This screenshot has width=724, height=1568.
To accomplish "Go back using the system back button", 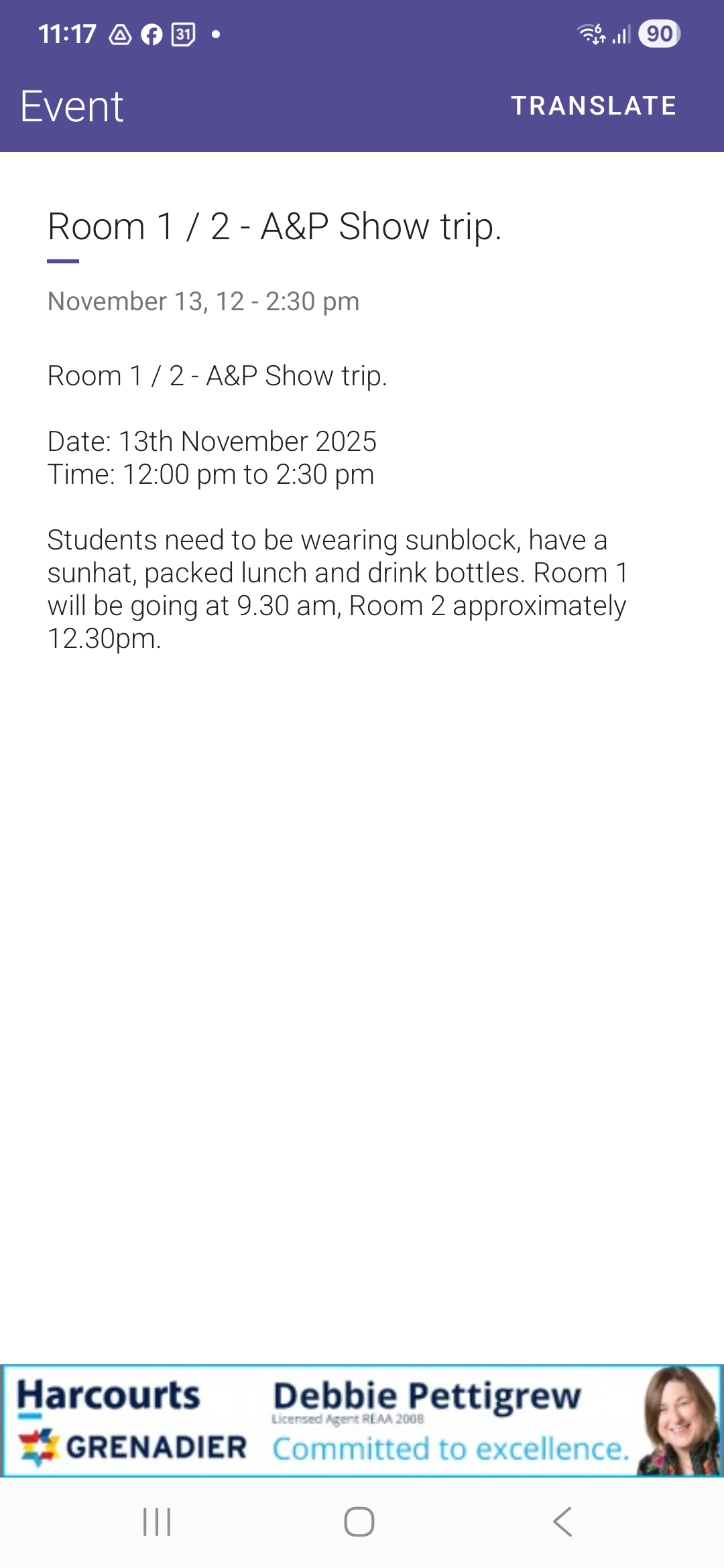I will [x=562, y=1522].
